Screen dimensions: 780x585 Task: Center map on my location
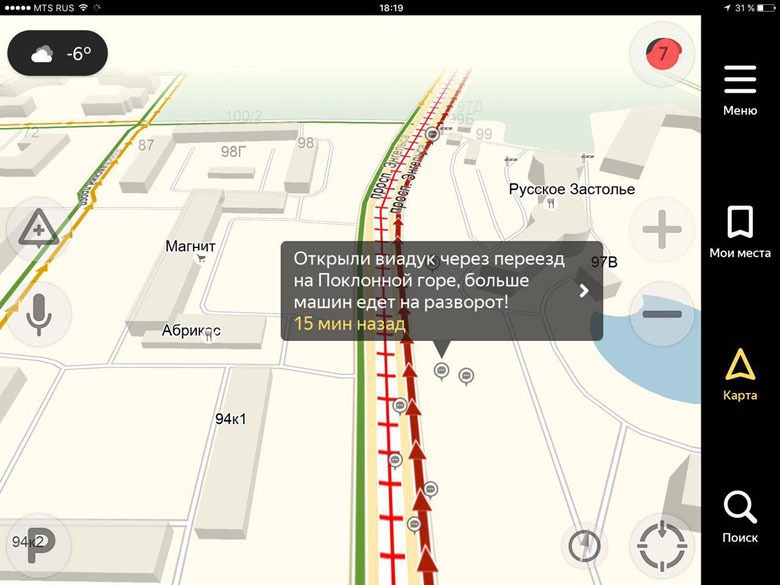(661, 546)
